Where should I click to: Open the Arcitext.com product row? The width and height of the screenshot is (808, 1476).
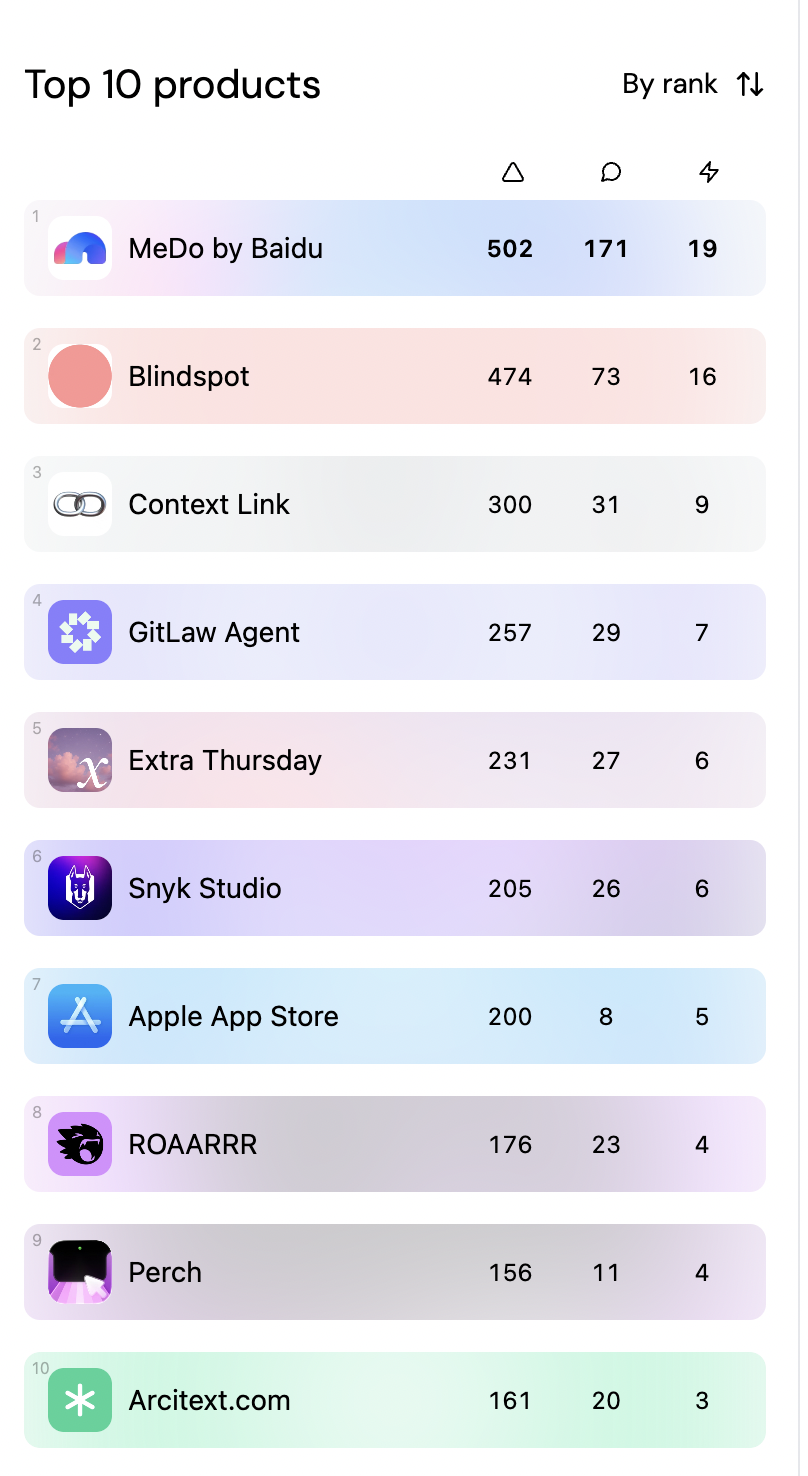click(209, 1400)
